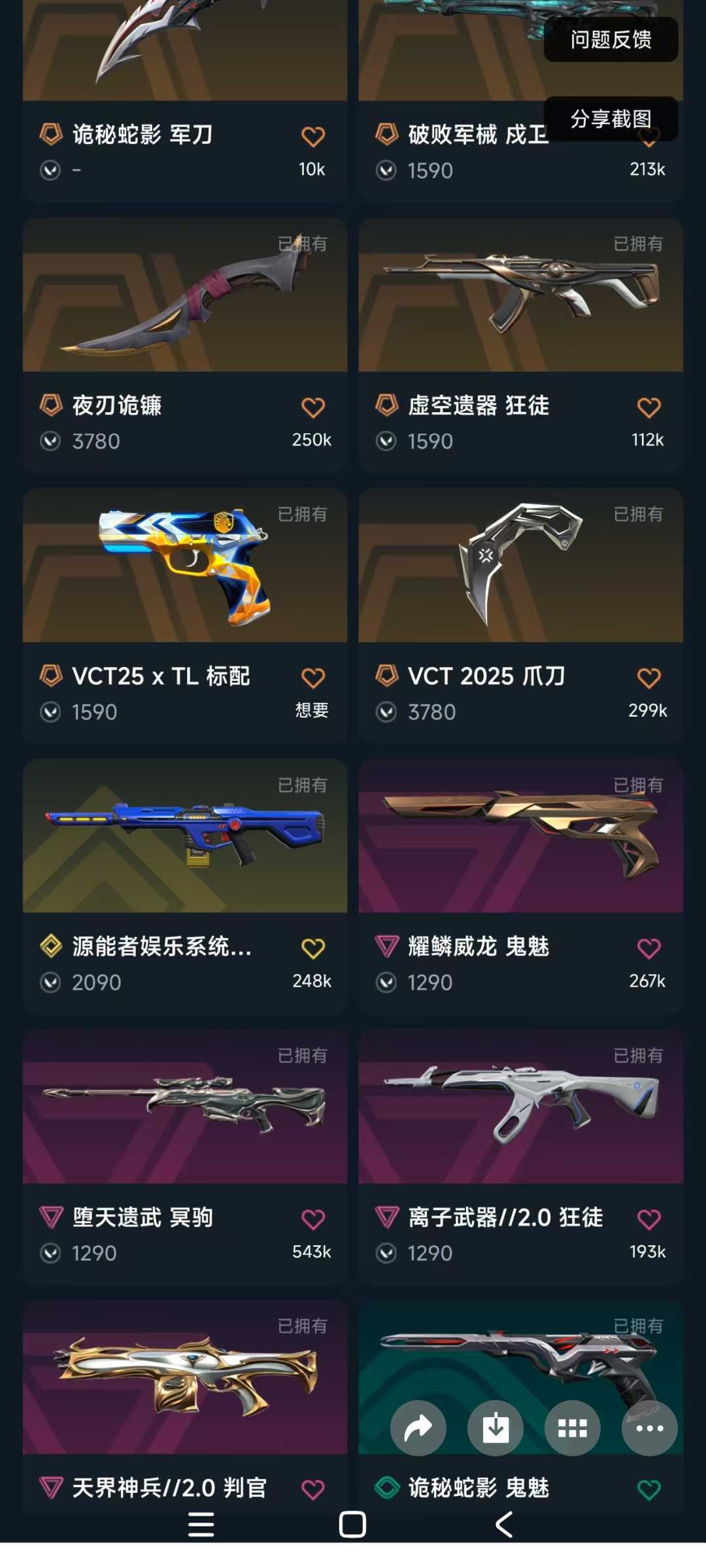Tap the floating download button
The height and width of the screenshot is (1568, 706).
[x=496, y=1428]
